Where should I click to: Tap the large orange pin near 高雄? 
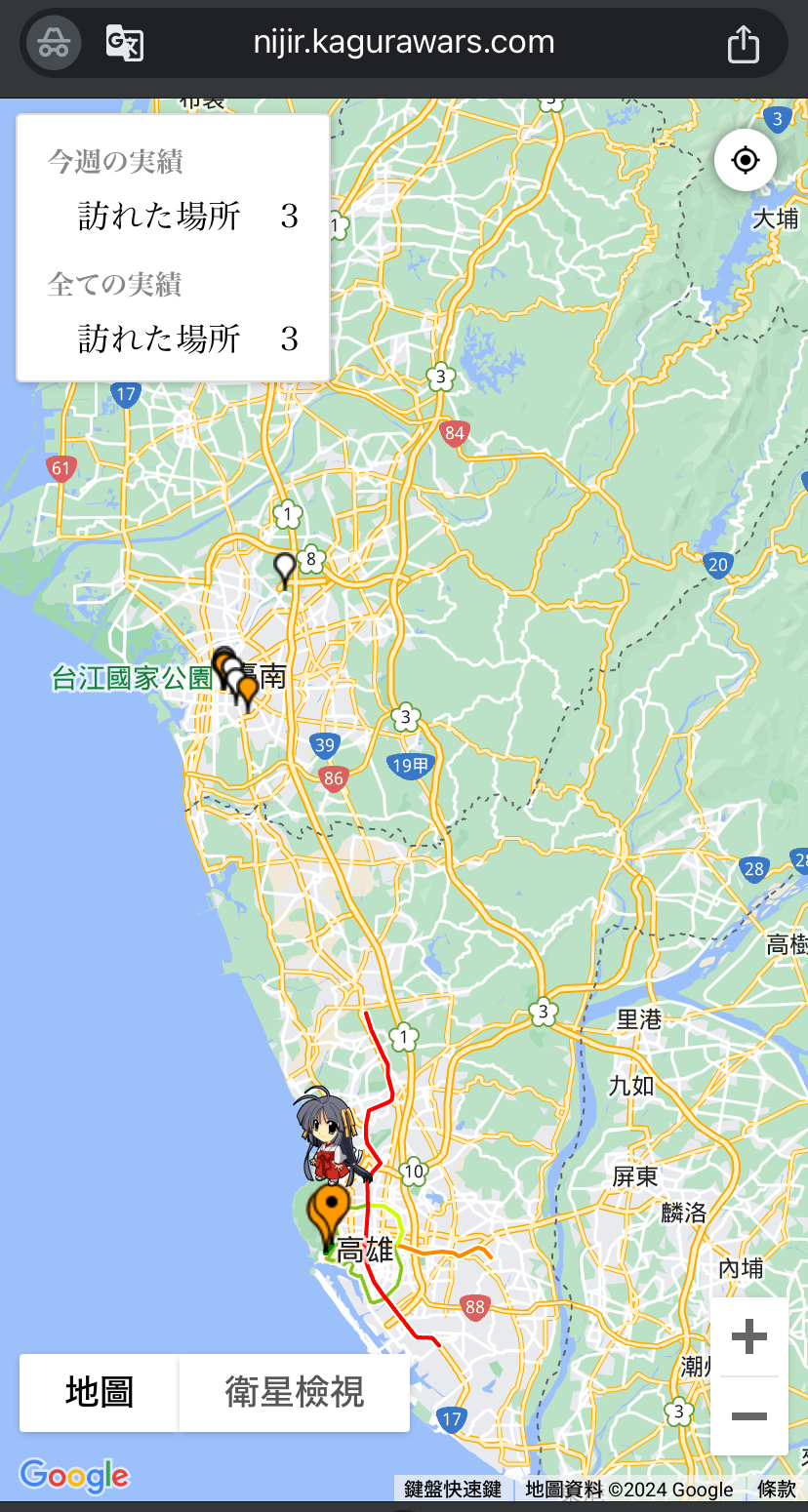[330, 1210]
